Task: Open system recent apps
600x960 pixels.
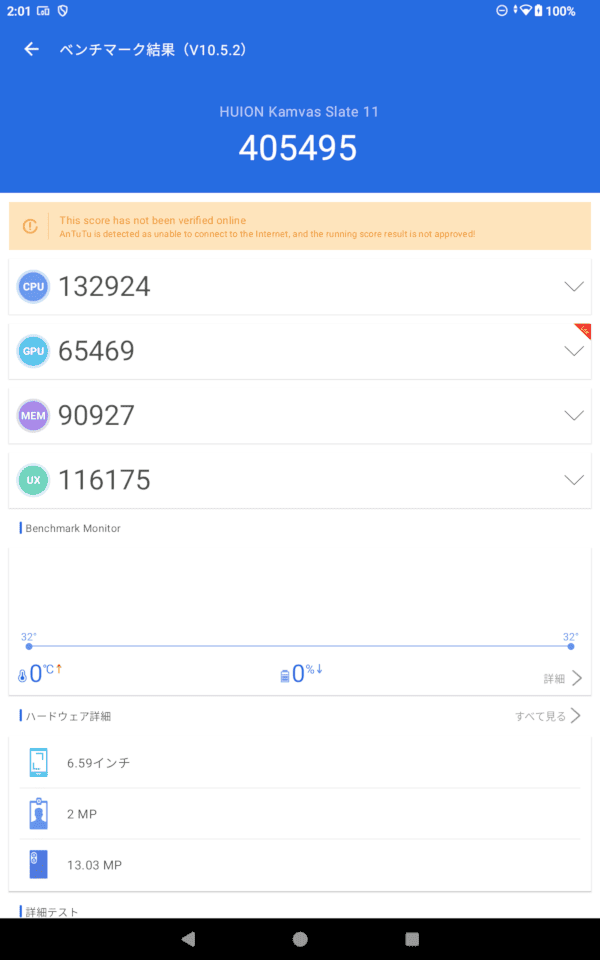Action: pos(411,939)
